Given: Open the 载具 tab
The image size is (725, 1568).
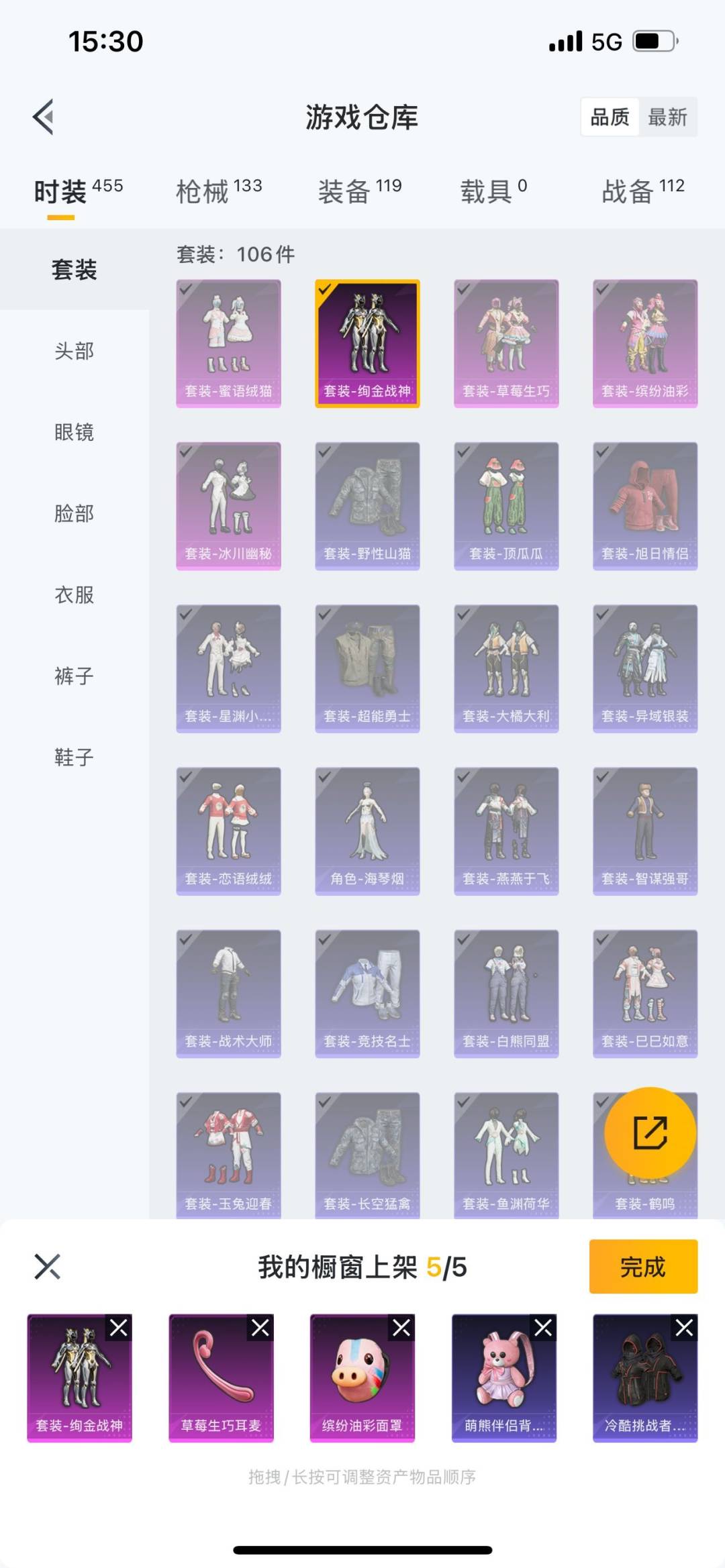Looking at the screenshot, I should click(493, 191).
